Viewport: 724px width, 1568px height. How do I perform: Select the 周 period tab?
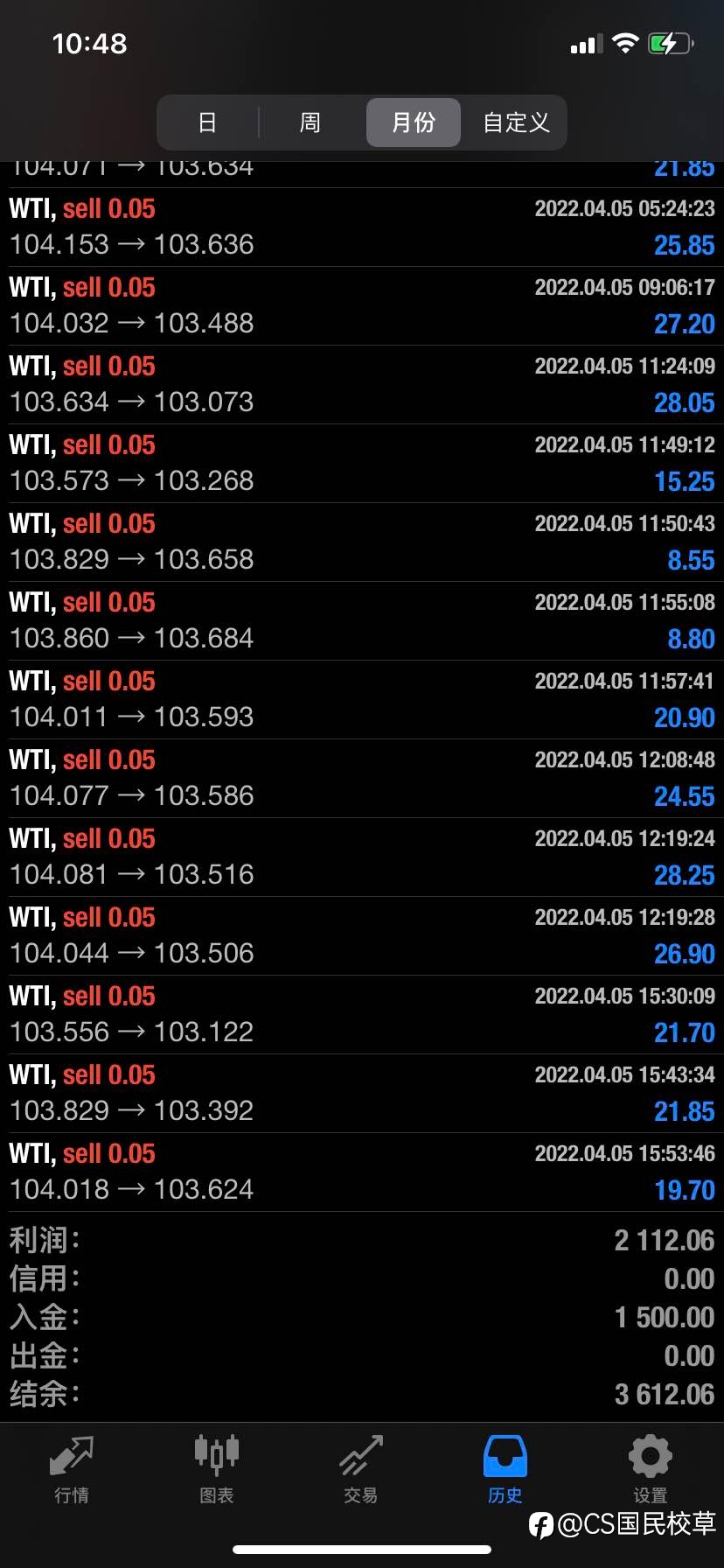click(x=310, y=122)
